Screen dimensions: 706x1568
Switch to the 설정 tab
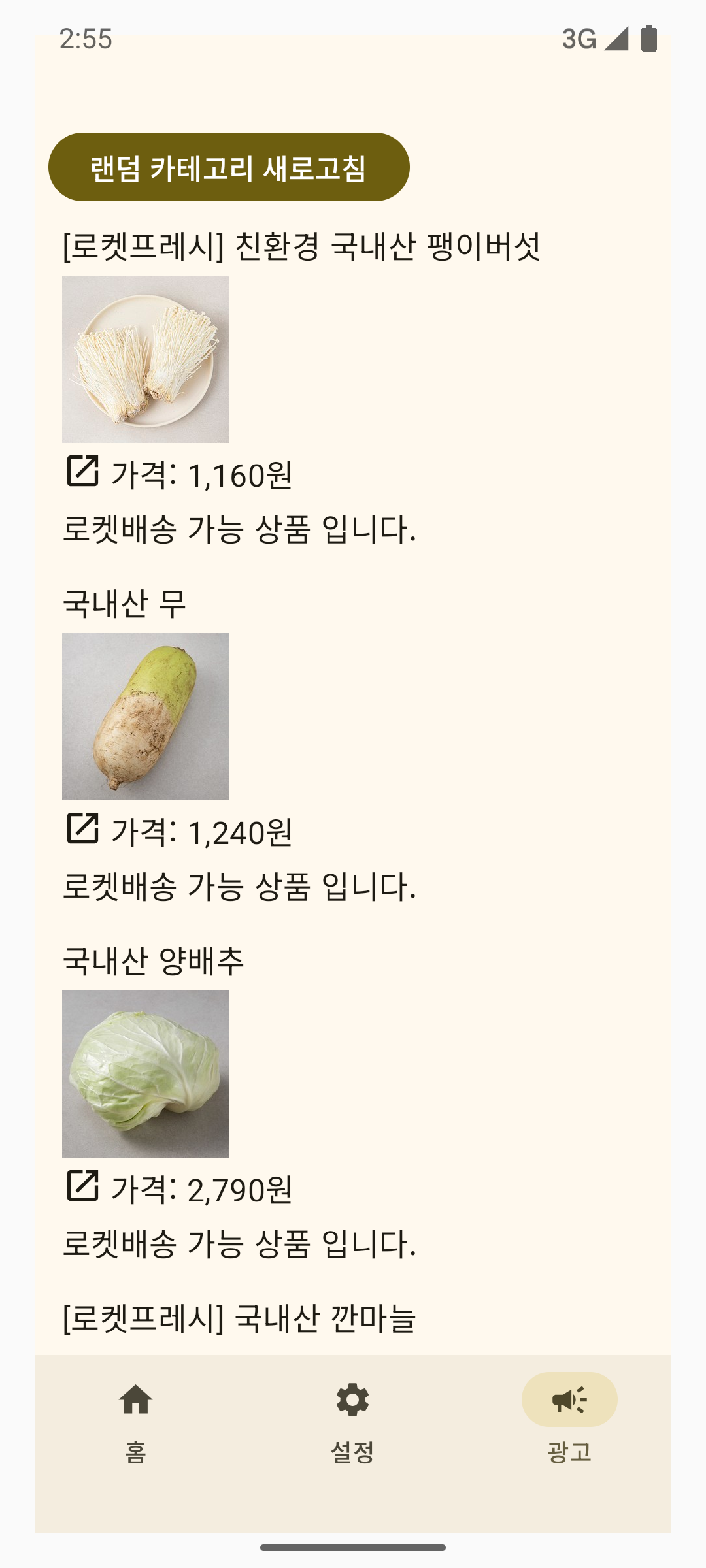pos(353,1419)
